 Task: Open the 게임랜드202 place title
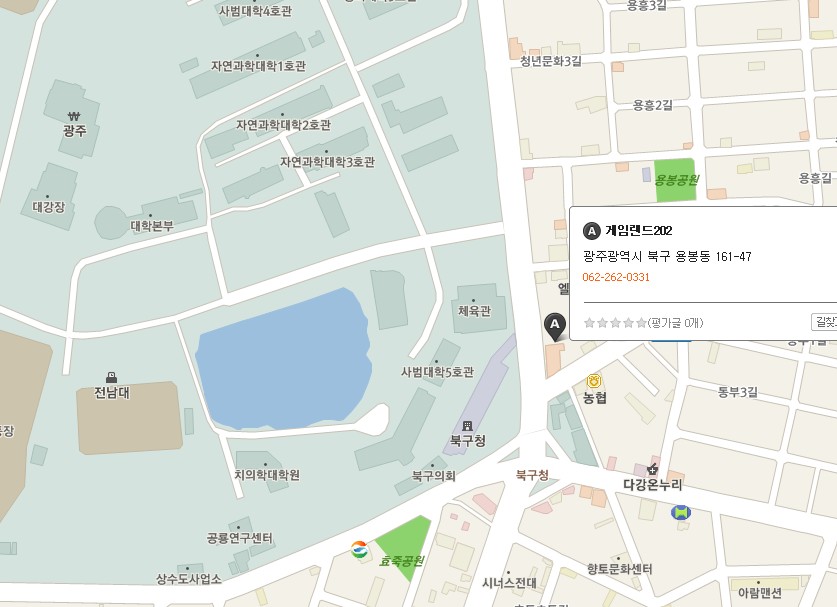pyautogui.click(x=638, y=231)
